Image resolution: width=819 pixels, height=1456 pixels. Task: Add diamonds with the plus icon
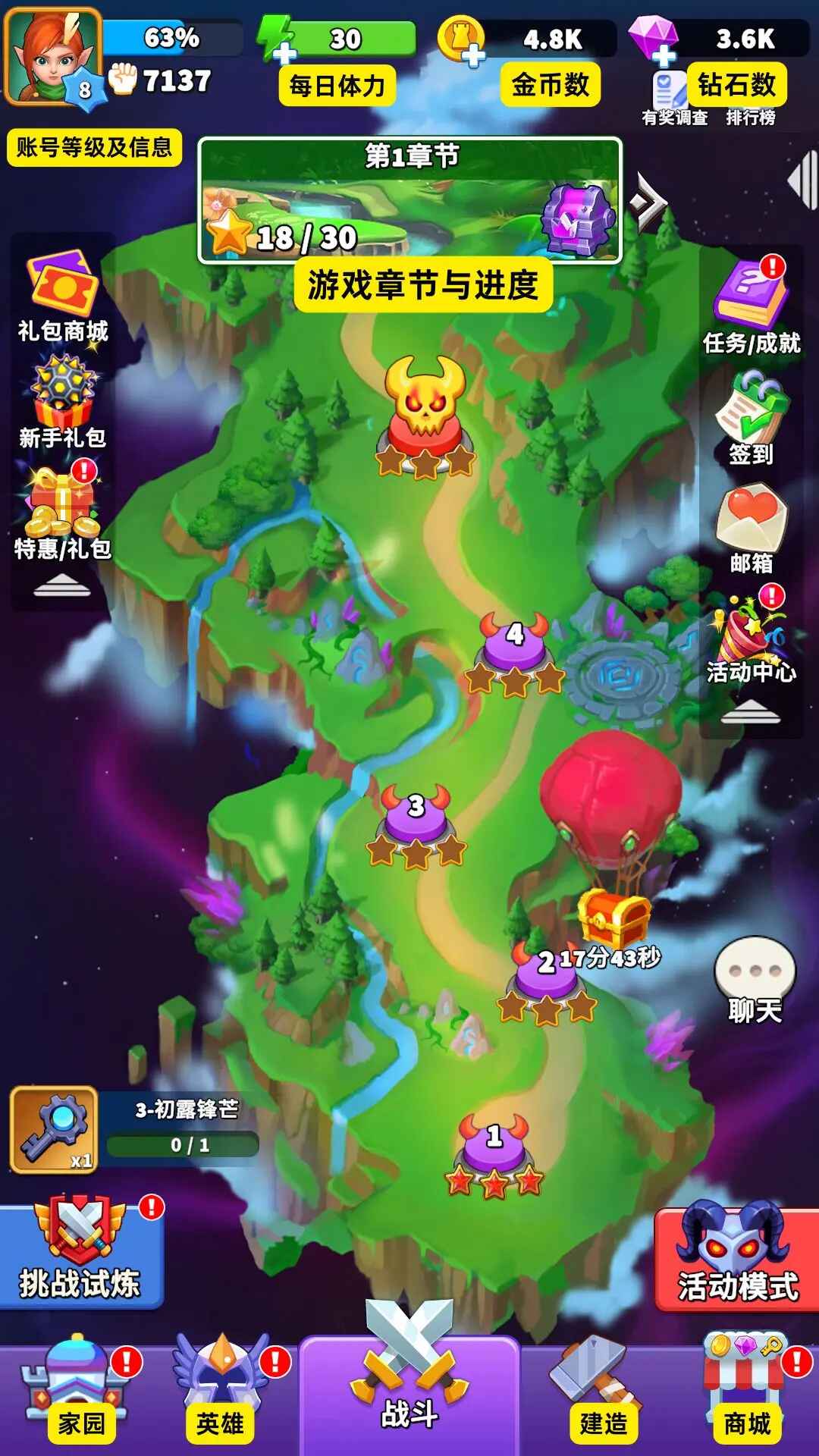point(664,54)
